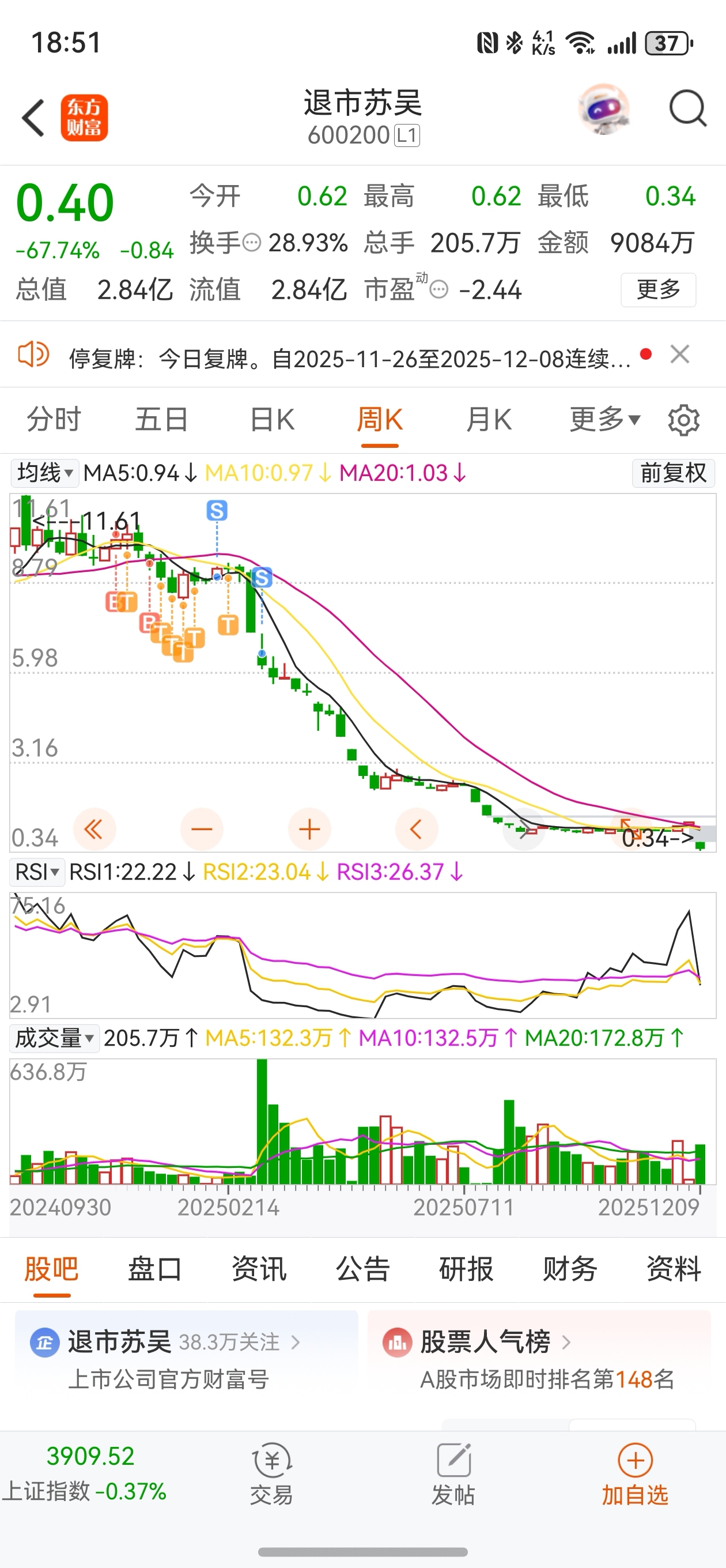Switch to the 公告 tab
The height and width of the screenshot is (1568, 726).
(x=362, y=1269)
